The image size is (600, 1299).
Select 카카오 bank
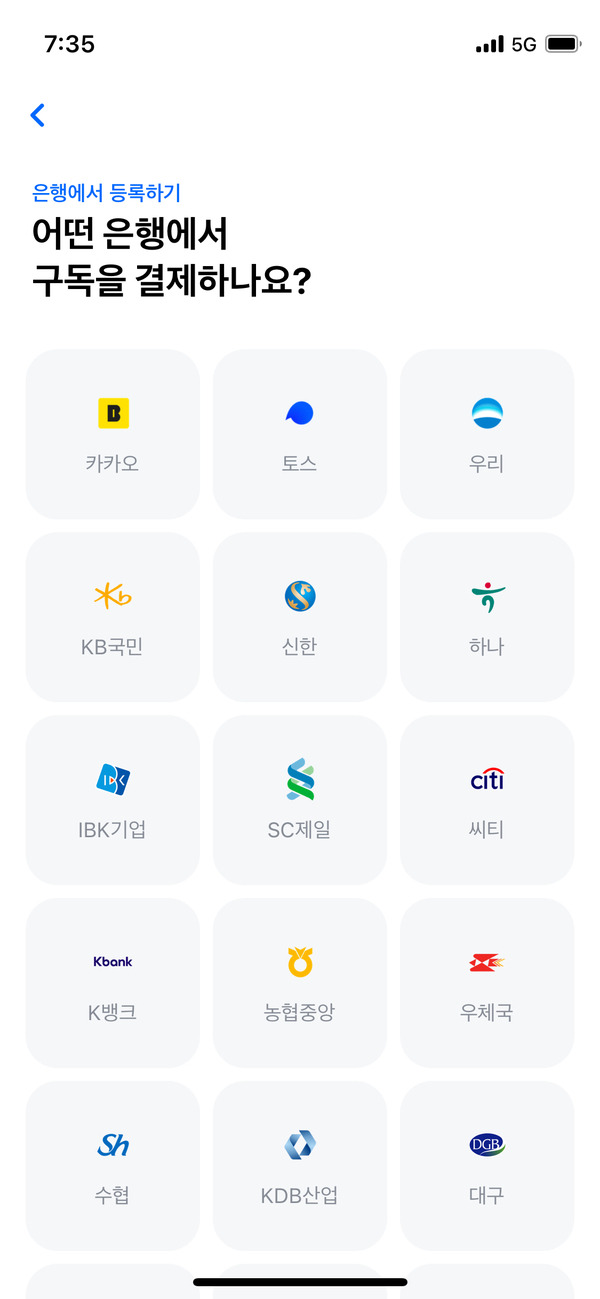112,434
